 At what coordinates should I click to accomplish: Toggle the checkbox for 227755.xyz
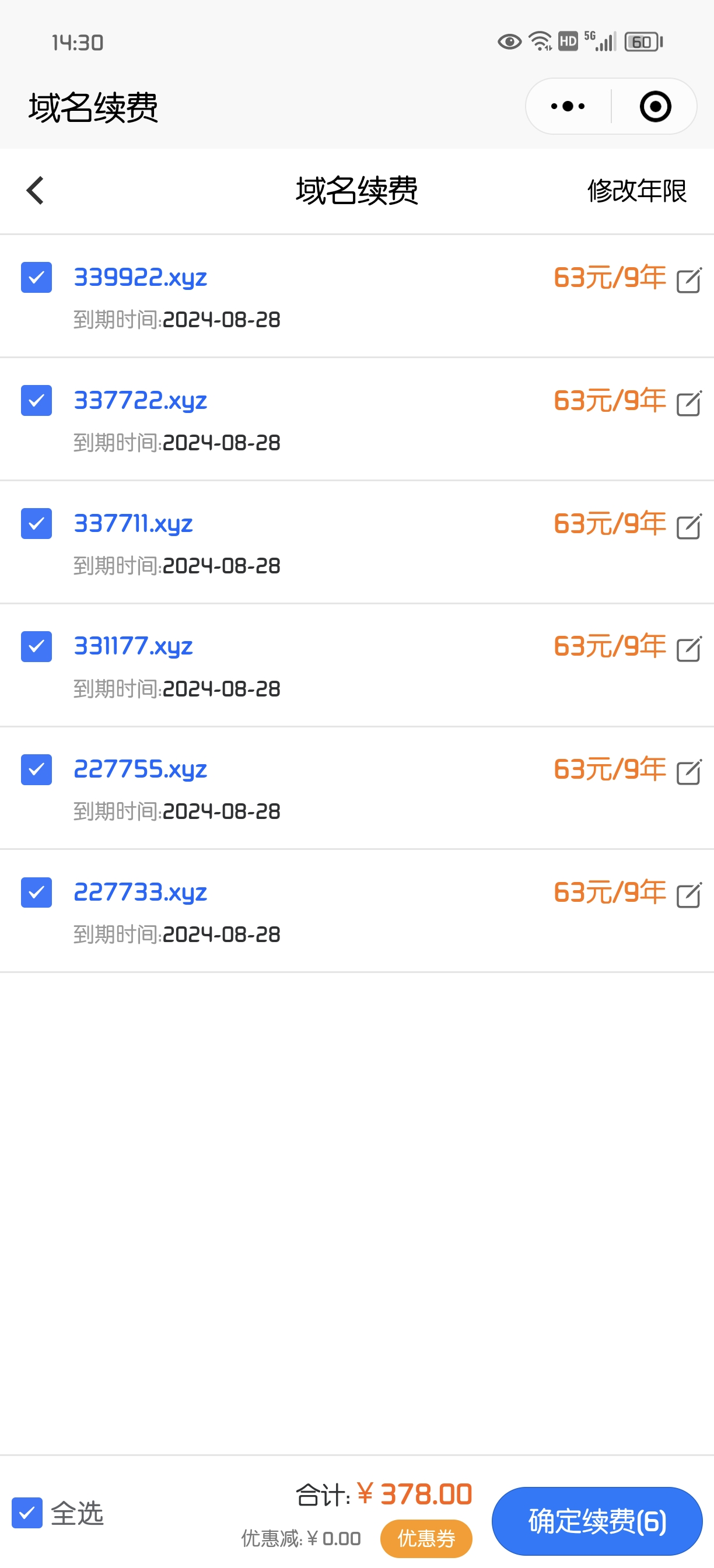37,769
